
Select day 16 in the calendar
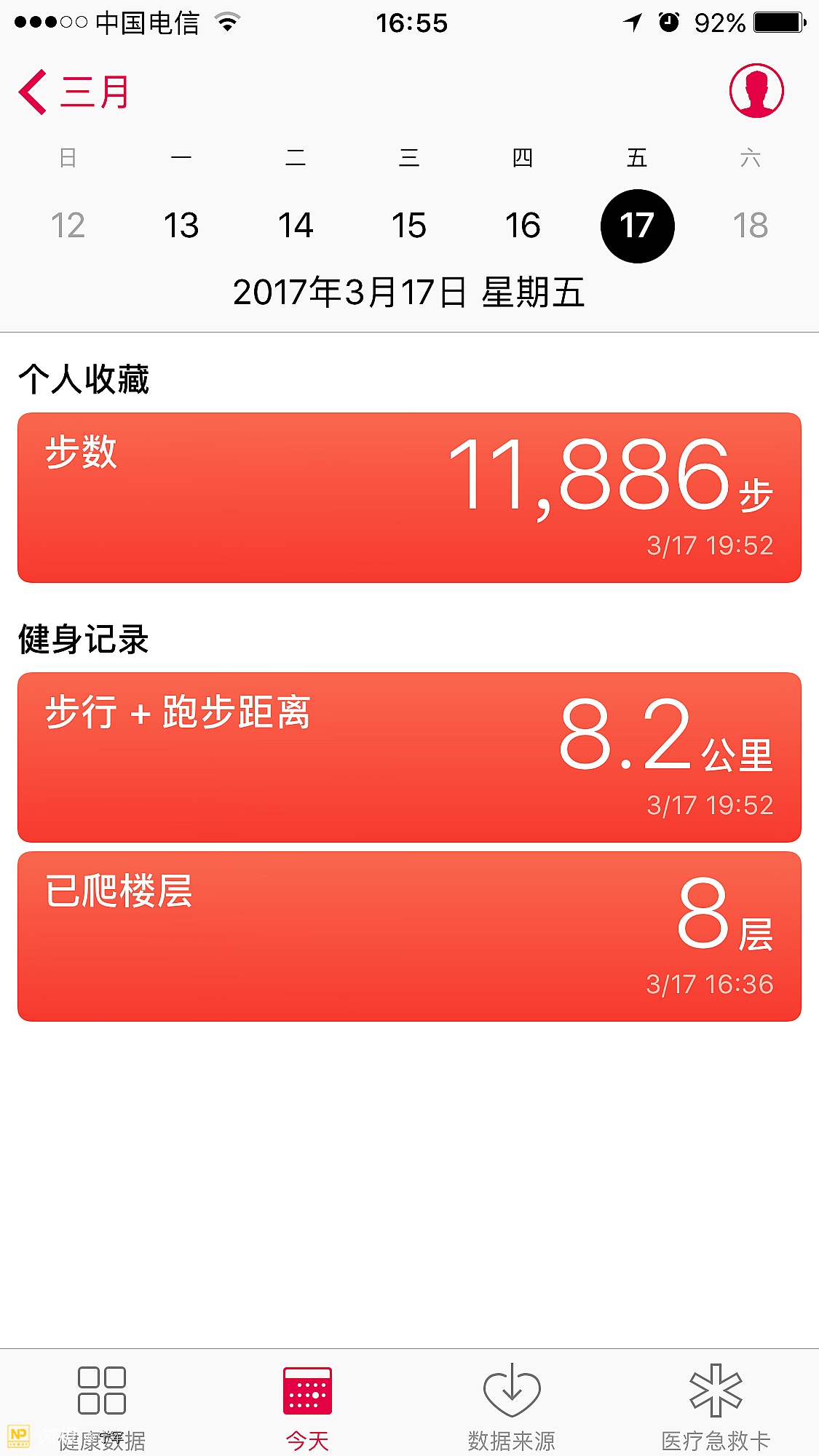coord(523,226)
